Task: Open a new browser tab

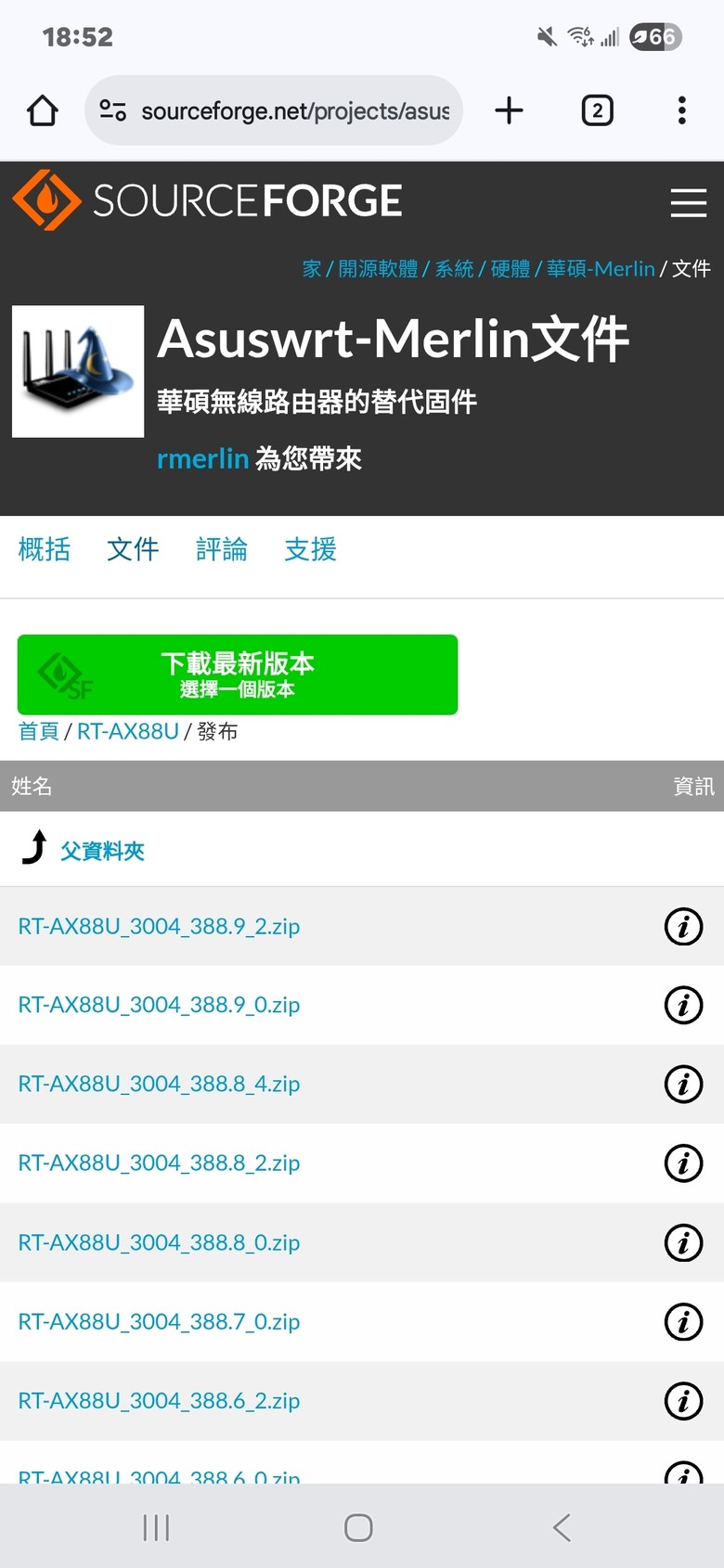Action: [x=509, y=111]
